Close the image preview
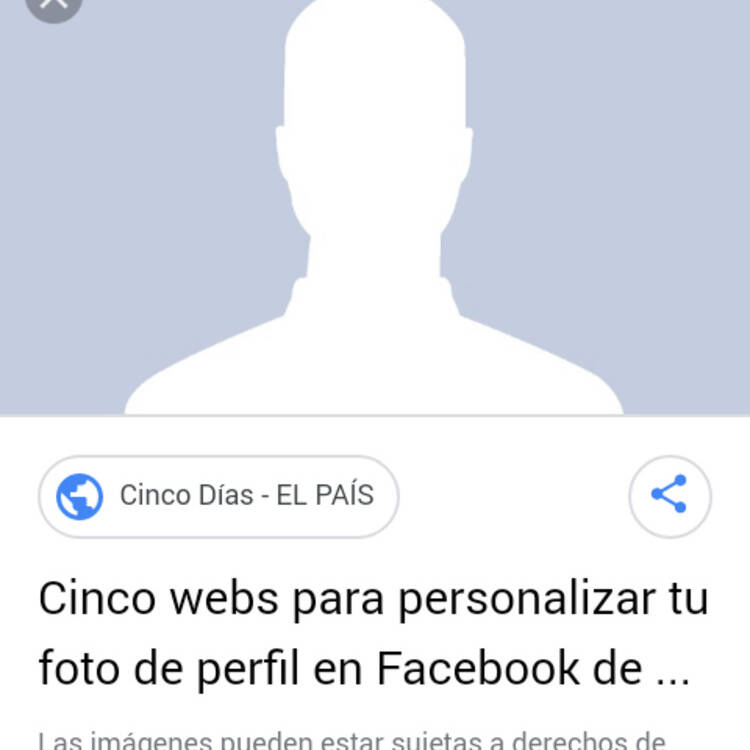 click(54, 5)
